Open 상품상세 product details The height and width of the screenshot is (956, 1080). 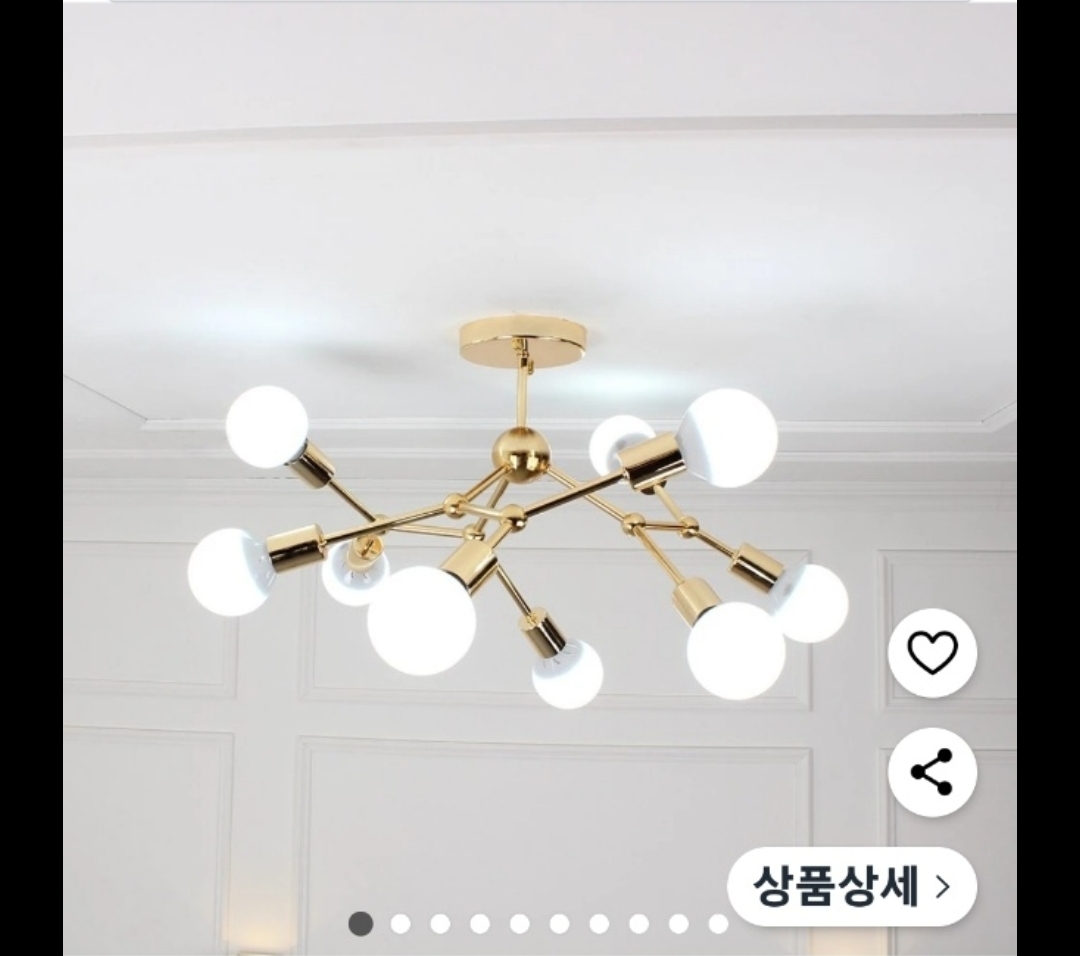tap(851, 886)
